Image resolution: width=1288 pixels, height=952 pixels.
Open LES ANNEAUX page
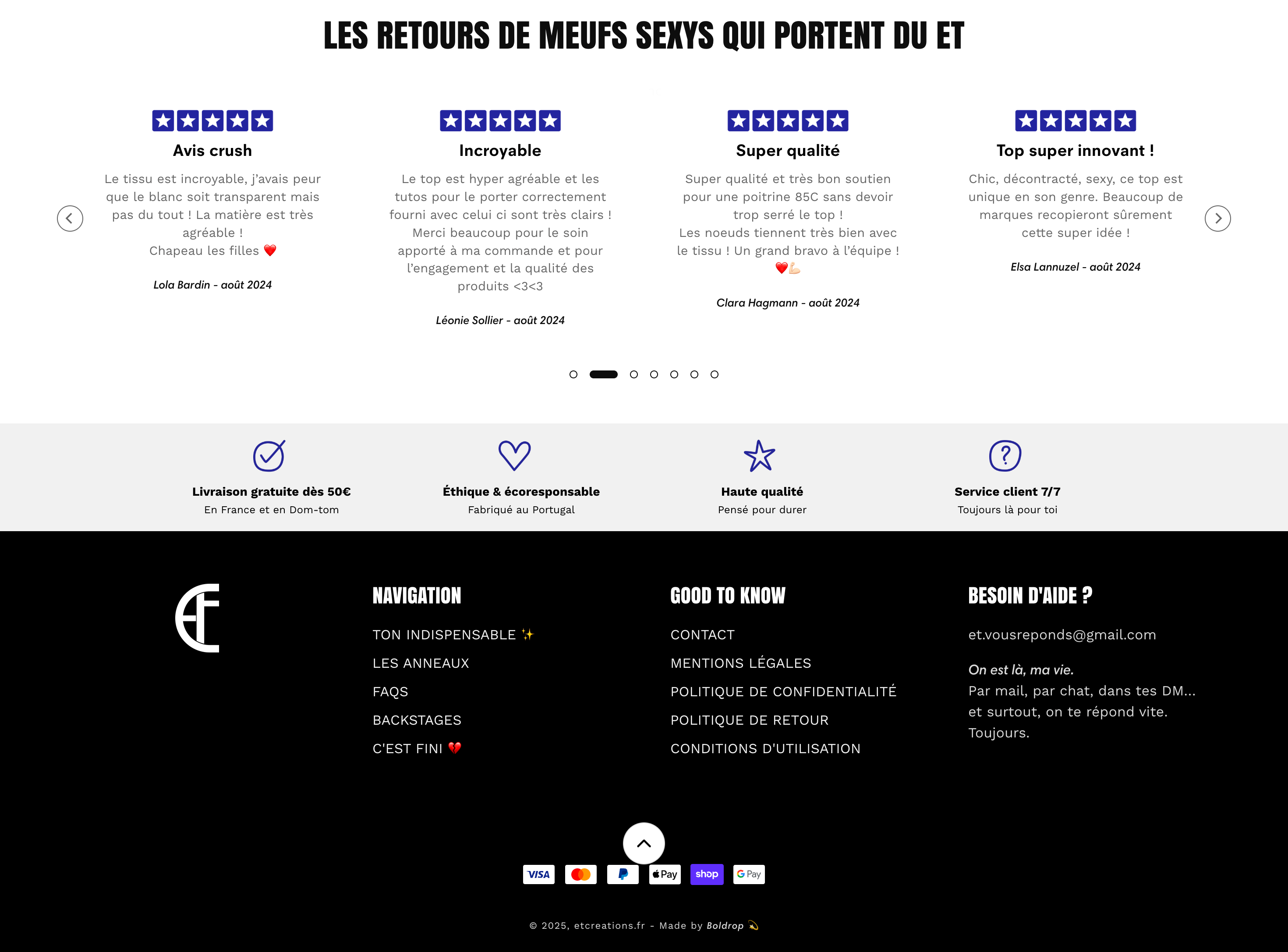[x=420, y=663]
